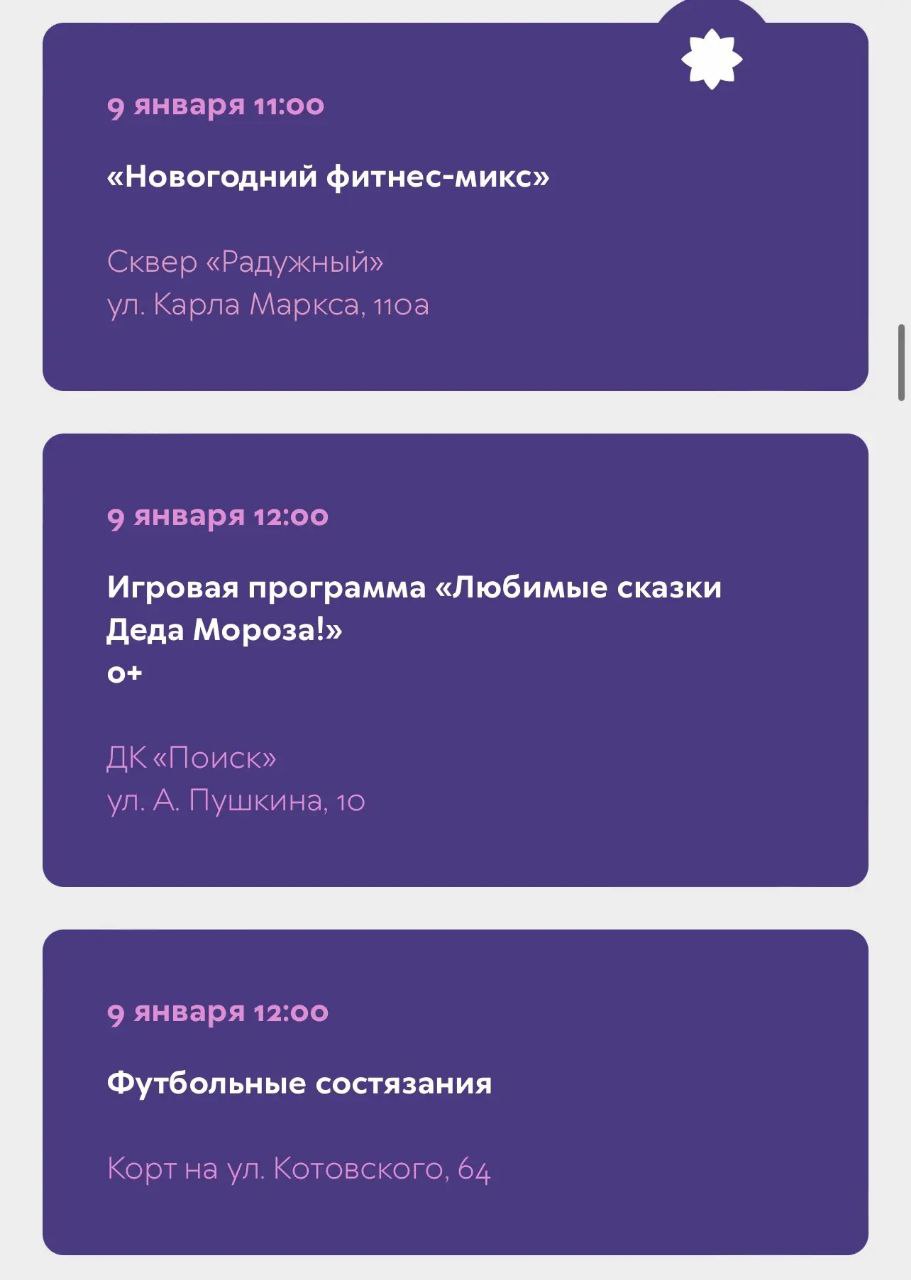Select the address «ул. Карла Маркса, 110а»

pos(268,305)
